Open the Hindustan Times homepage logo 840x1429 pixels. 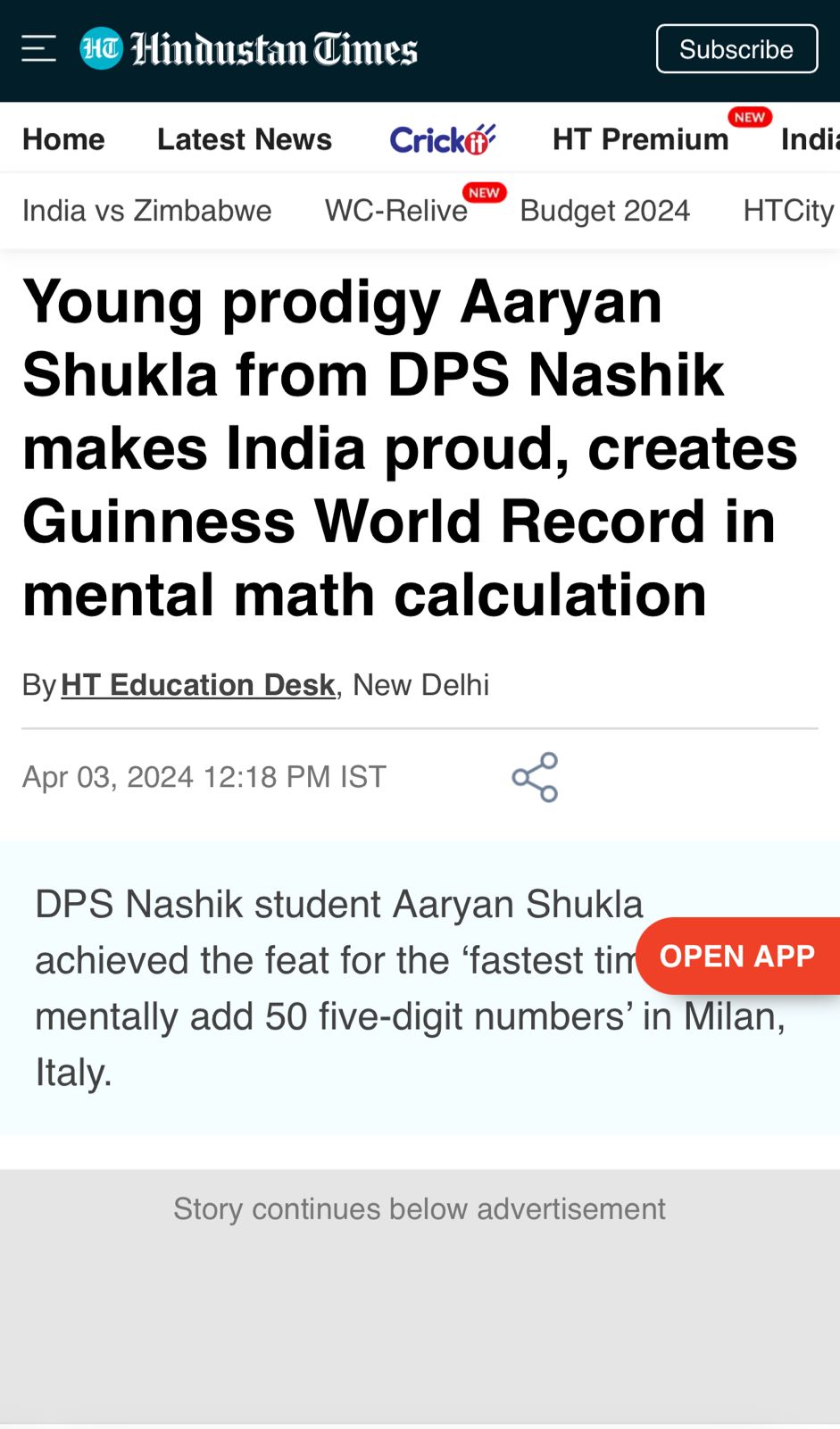248,49
